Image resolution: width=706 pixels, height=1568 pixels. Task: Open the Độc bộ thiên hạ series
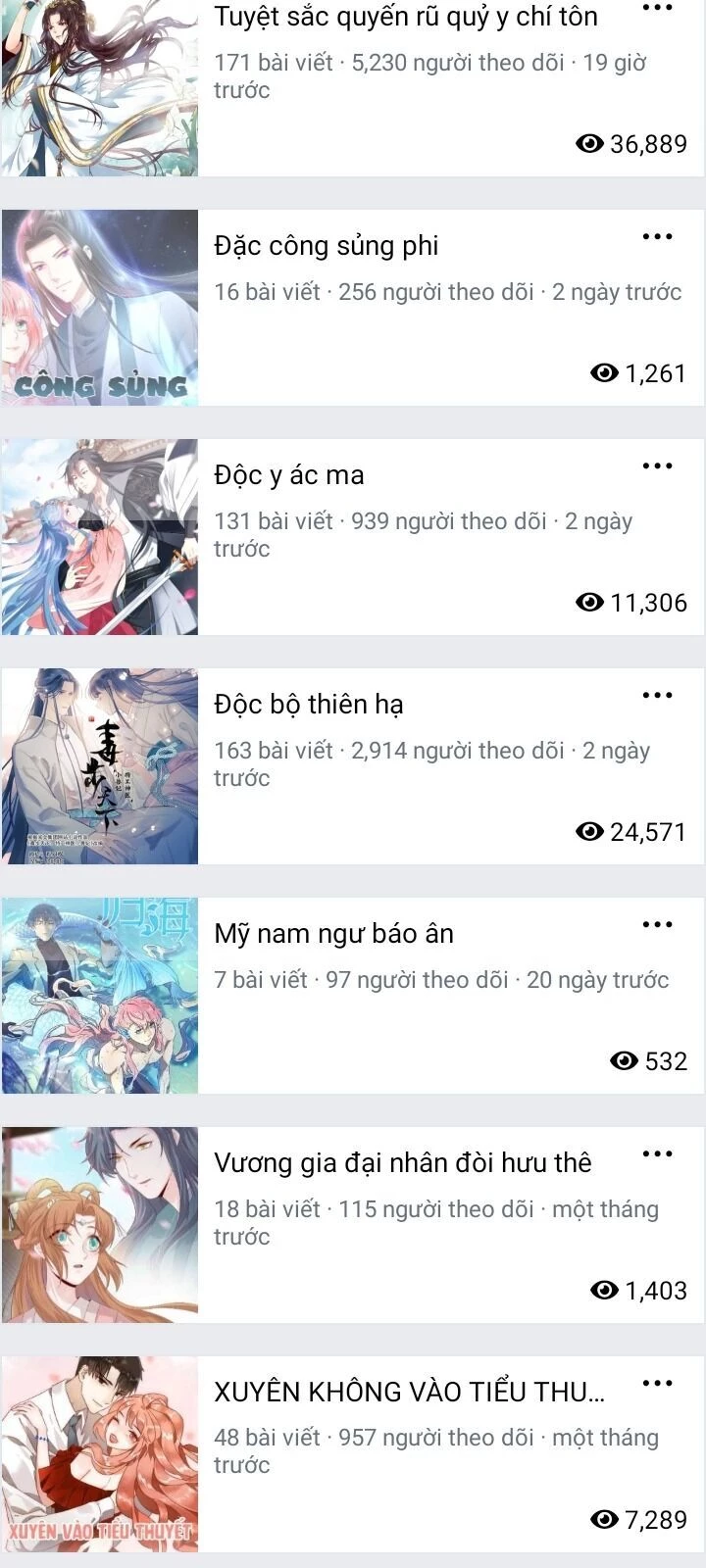[x=309, y=705]
